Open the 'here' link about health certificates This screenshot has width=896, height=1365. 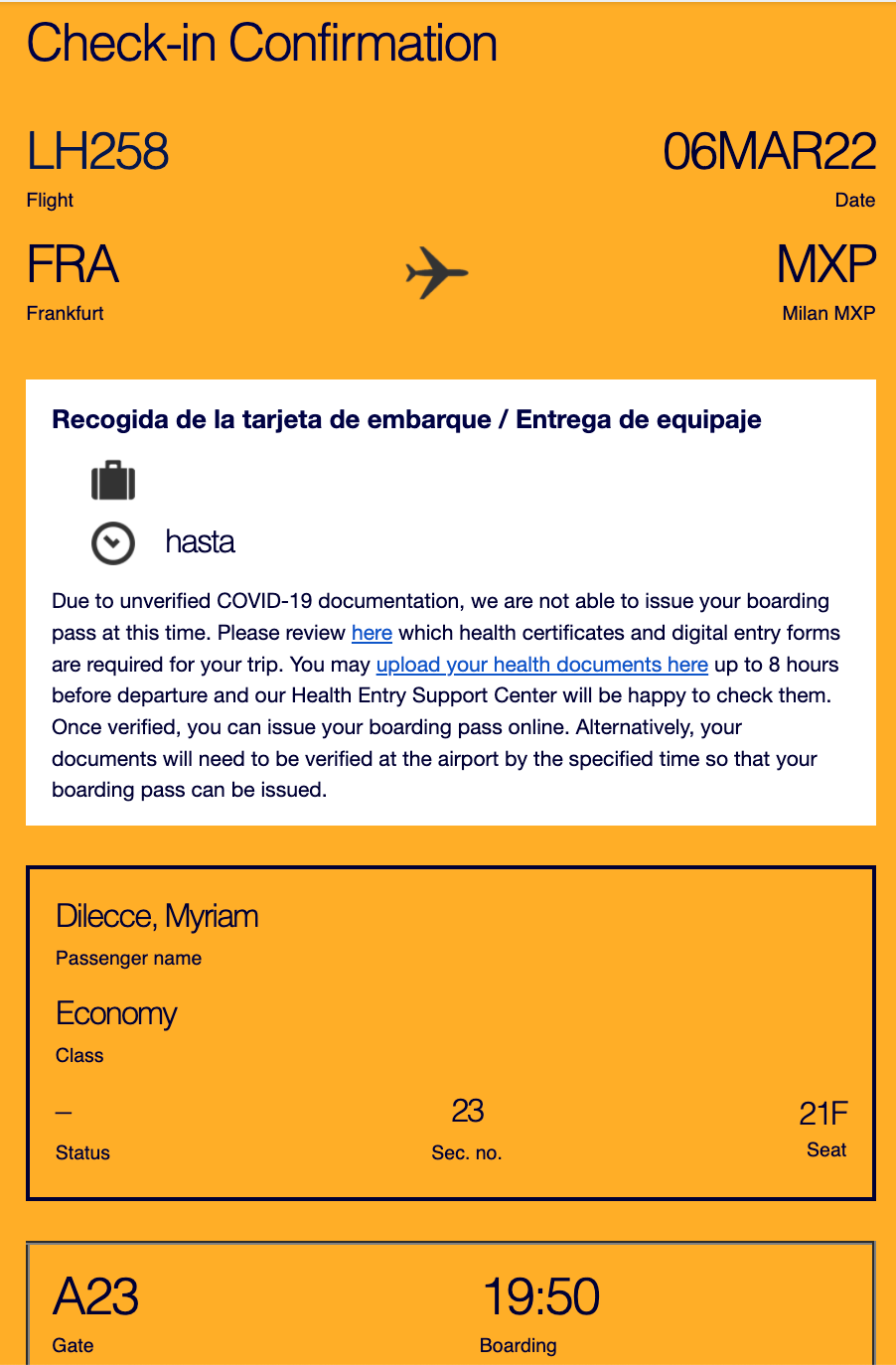pyautogui.click(x=372, y=633)
